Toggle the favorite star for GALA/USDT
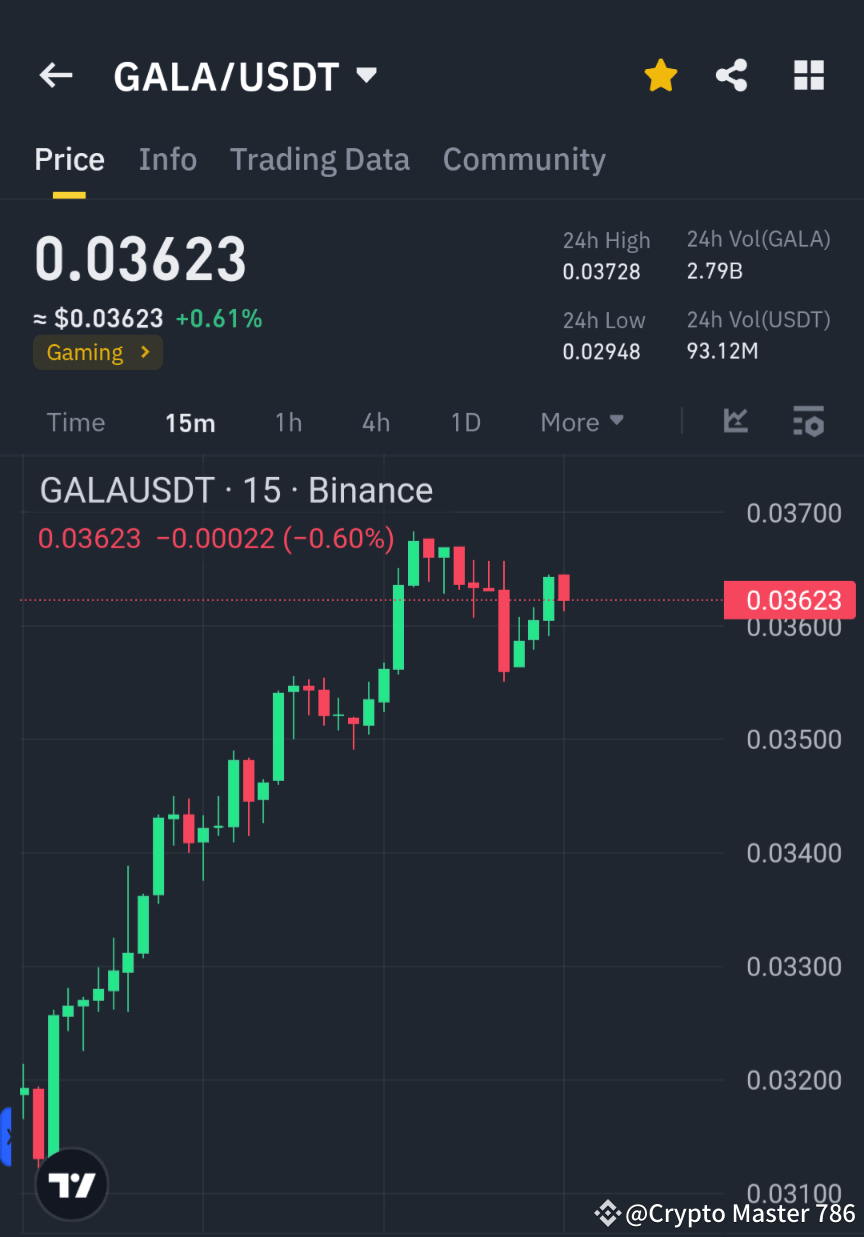This screenshot has width=864, height=1237. tap(660, 75)
